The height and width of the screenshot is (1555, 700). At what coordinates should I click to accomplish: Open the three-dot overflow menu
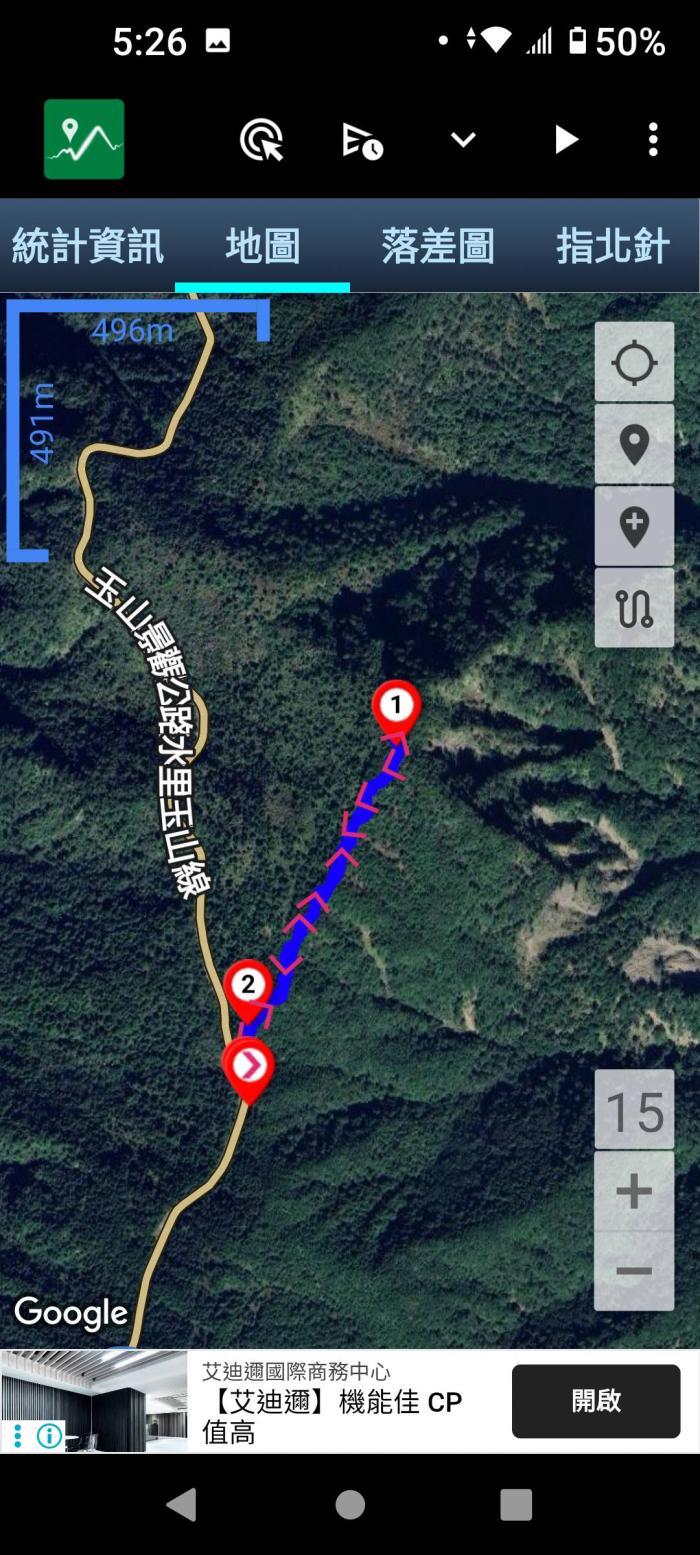[653, 140]
